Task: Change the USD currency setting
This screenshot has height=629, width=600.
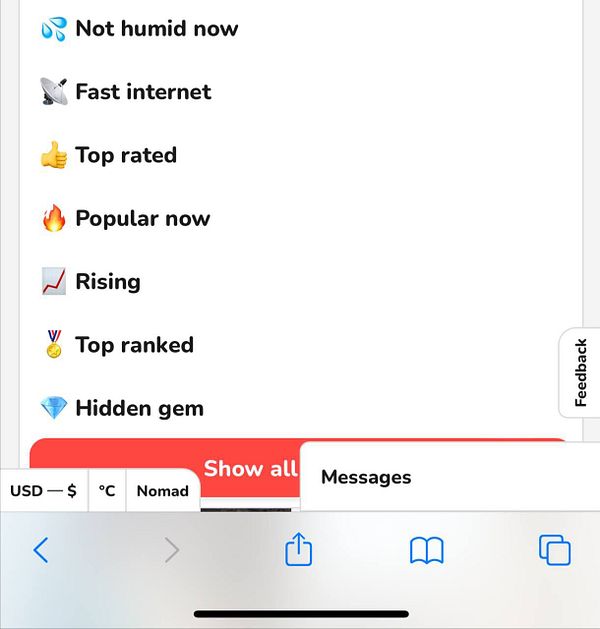Action: point(43,491)
